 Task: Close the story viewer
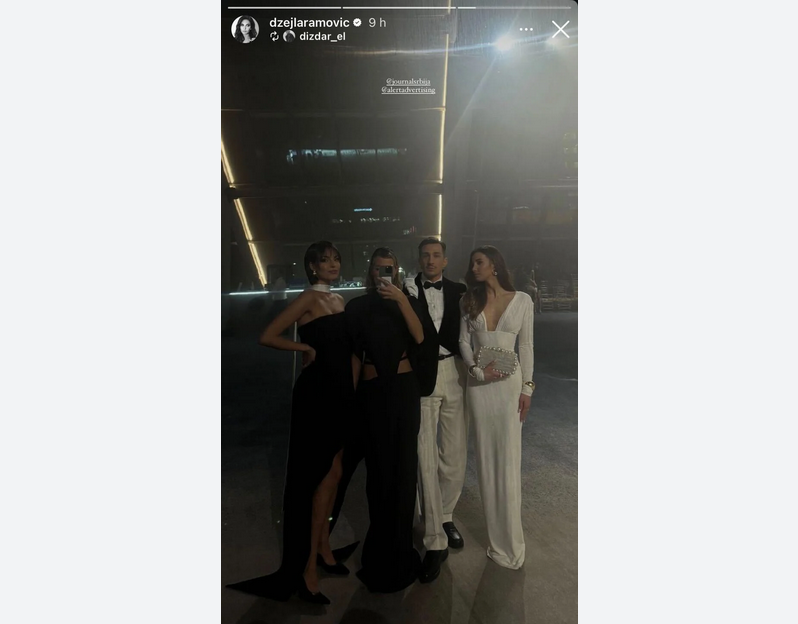[560, 30]
